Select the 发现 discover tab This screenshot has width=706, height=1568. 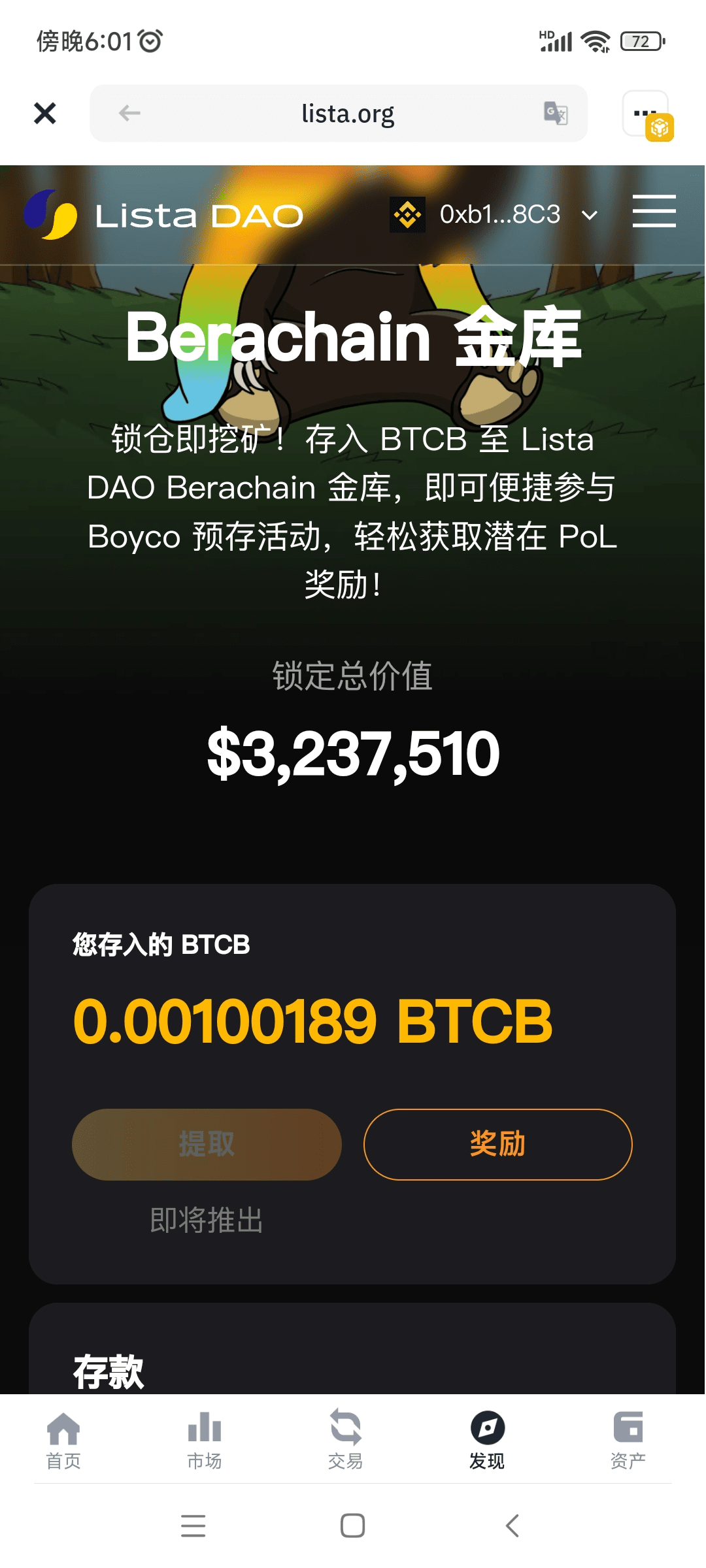coord(487,1441)
